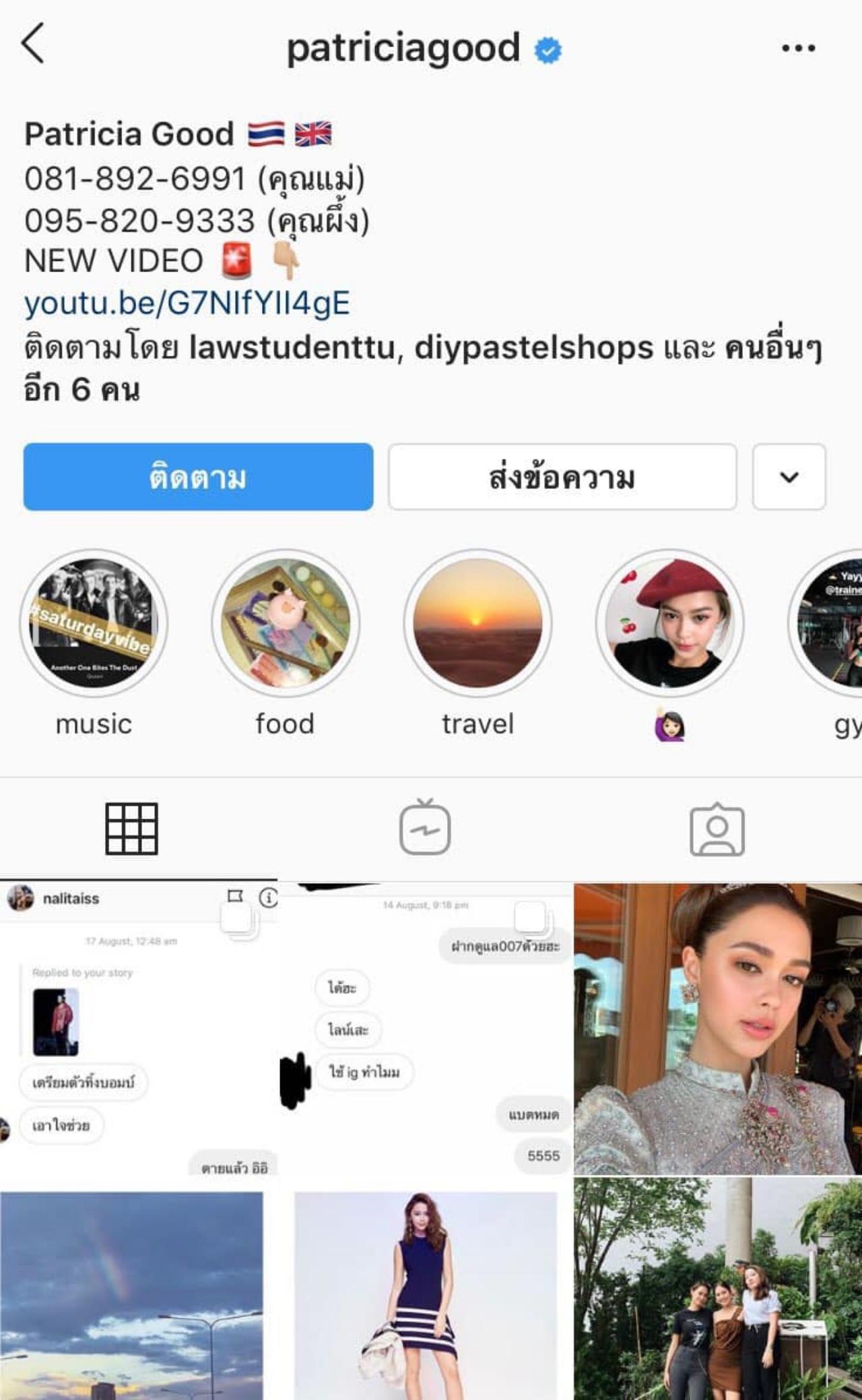Screen dimensions: 862x1400
Task: Switch to the tagged photos tab
Action: coord(717,829)
